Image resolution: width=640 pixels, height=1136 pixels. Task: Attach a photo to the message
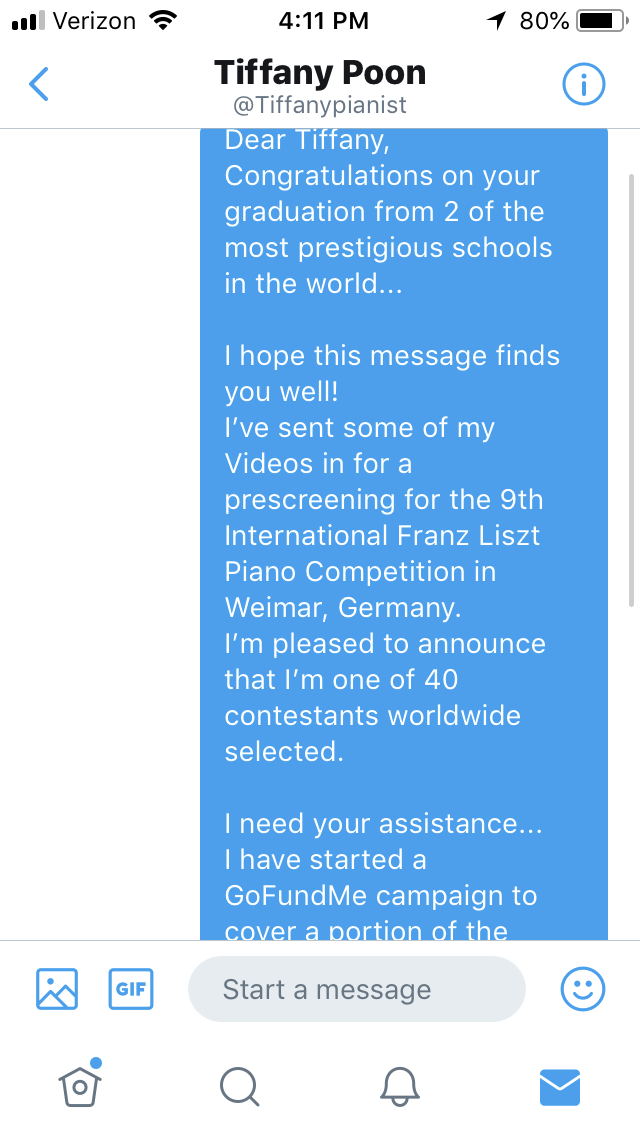pos(57,989)
